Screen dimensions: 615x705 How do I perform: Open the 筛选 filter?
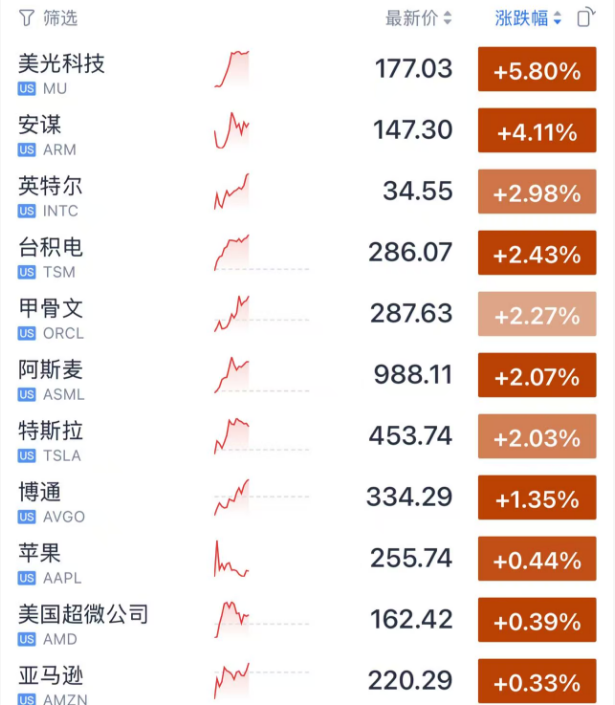[48, 18]
